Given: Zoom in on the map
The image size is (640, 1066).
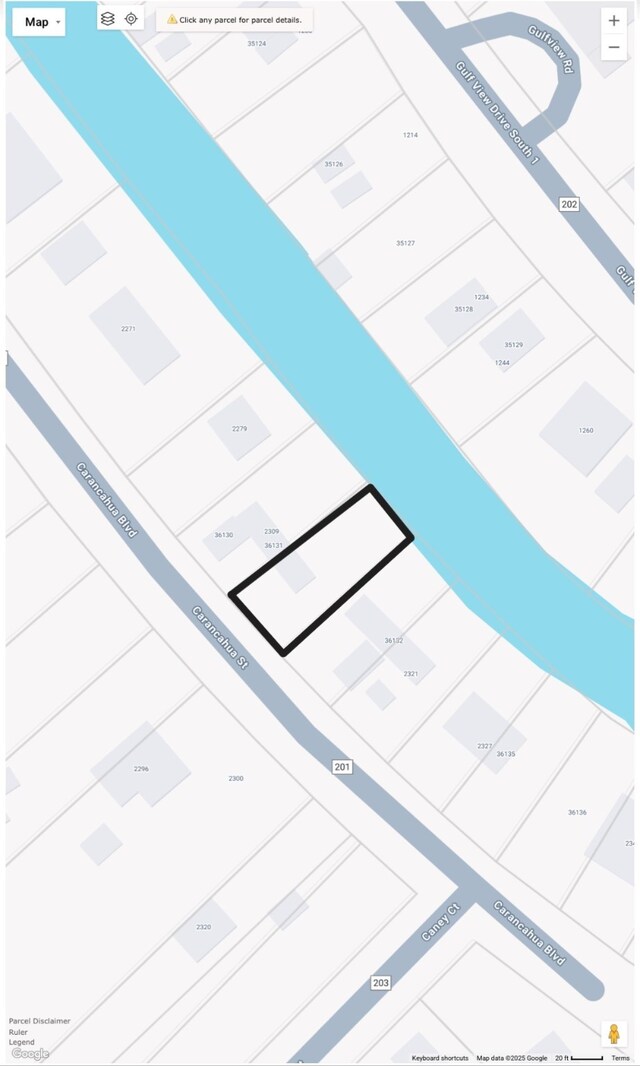Looking at the screenshot, I should [613, 21].
